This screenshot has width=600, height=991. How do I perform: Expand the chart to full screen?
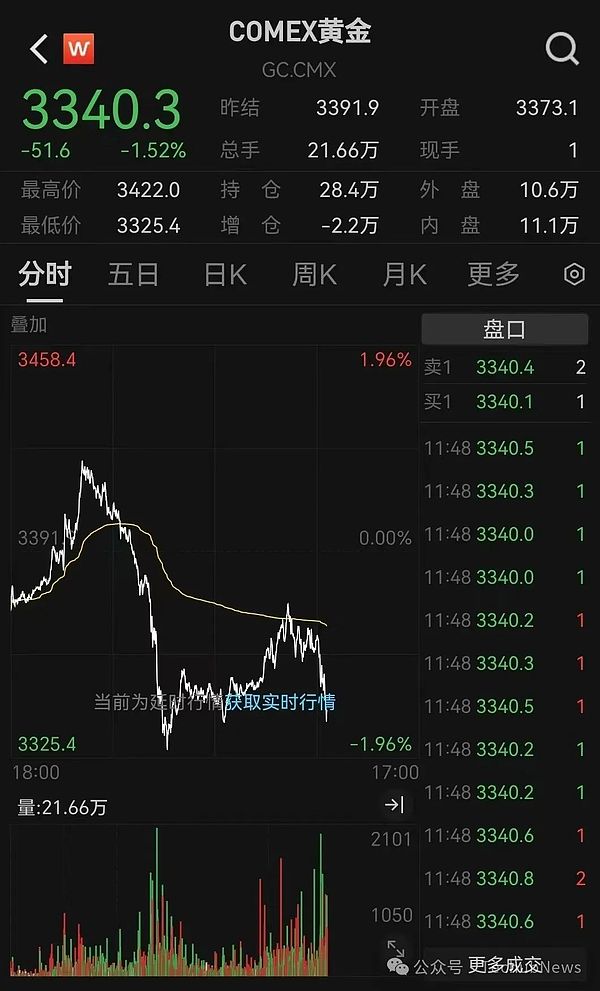pyautogui.click(x=396, y=949)
